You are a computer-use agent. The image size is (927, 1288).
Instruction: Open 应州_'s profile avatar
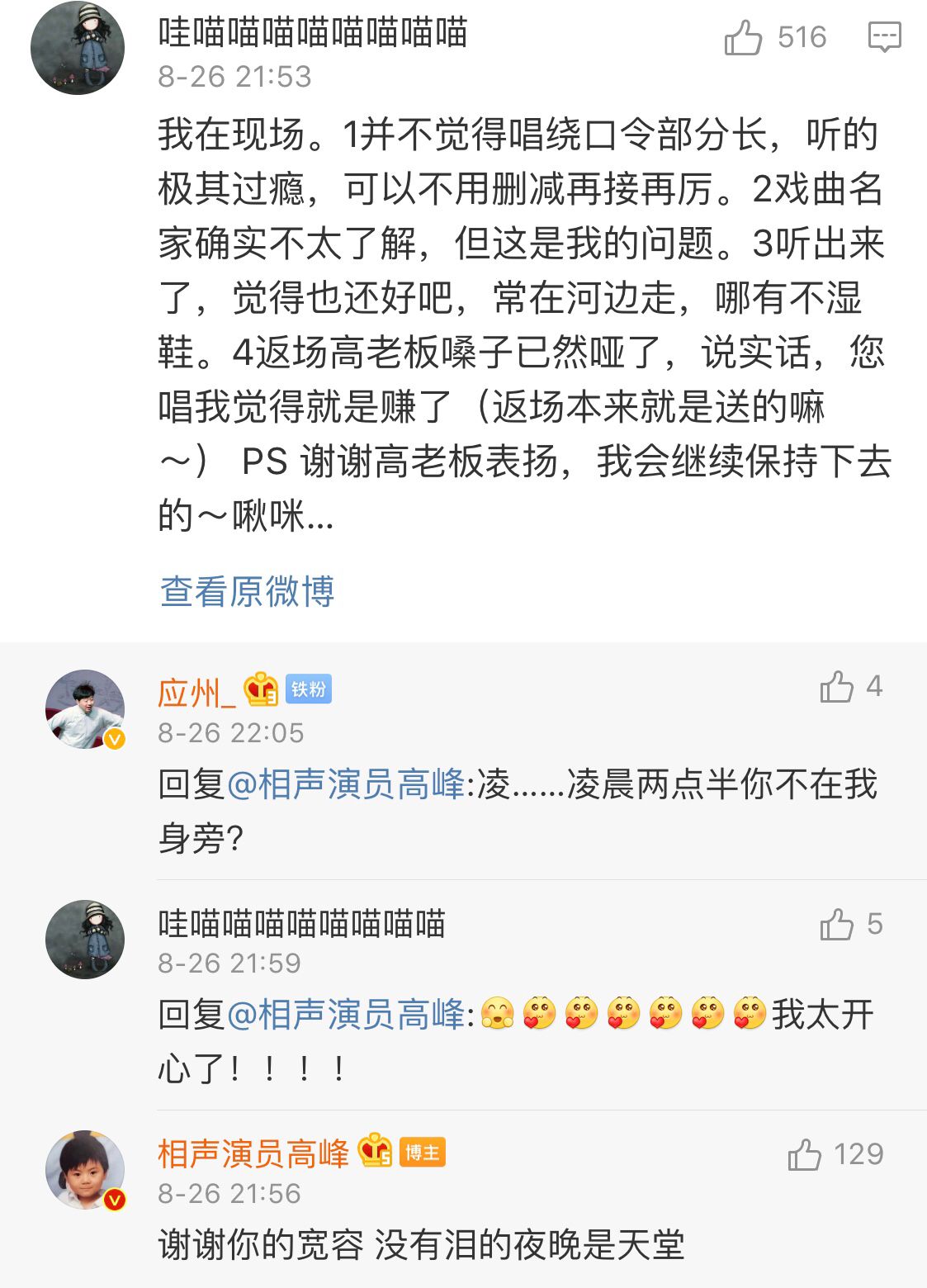84,709
